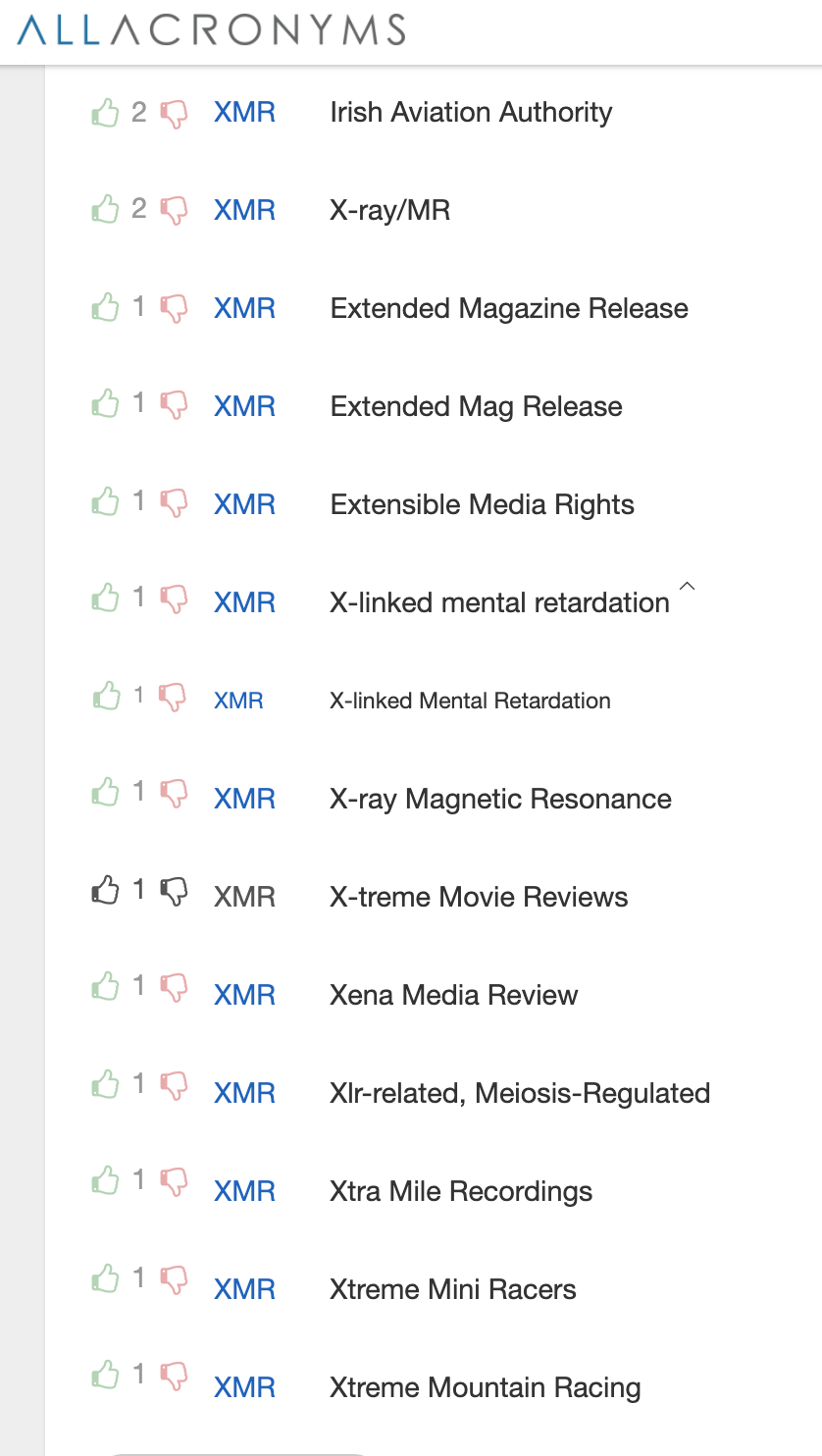The height and width of the screenshot is (1456, 822).
Task: Open the XMR link for Xtra Mile Recordings
Action: 244,1192
